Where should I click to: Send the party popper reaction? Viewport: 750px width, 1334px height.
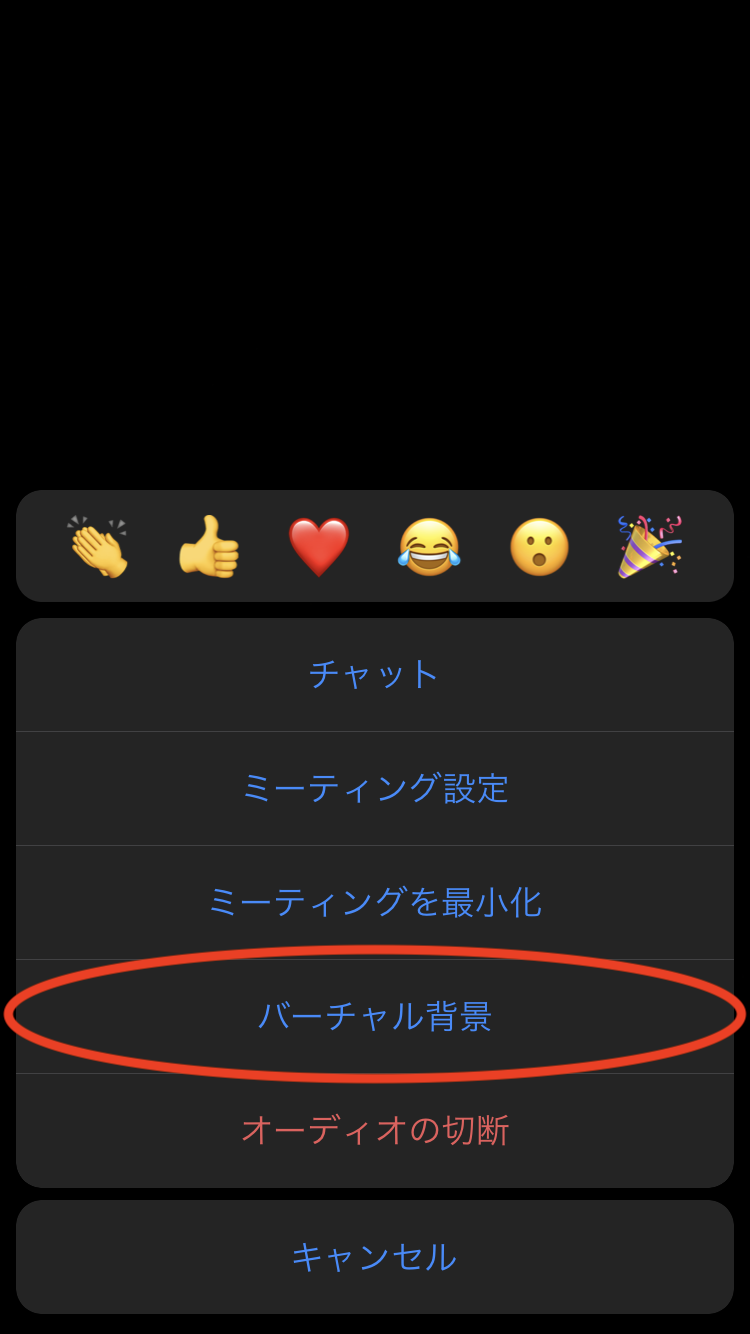[x=650, y=547]
